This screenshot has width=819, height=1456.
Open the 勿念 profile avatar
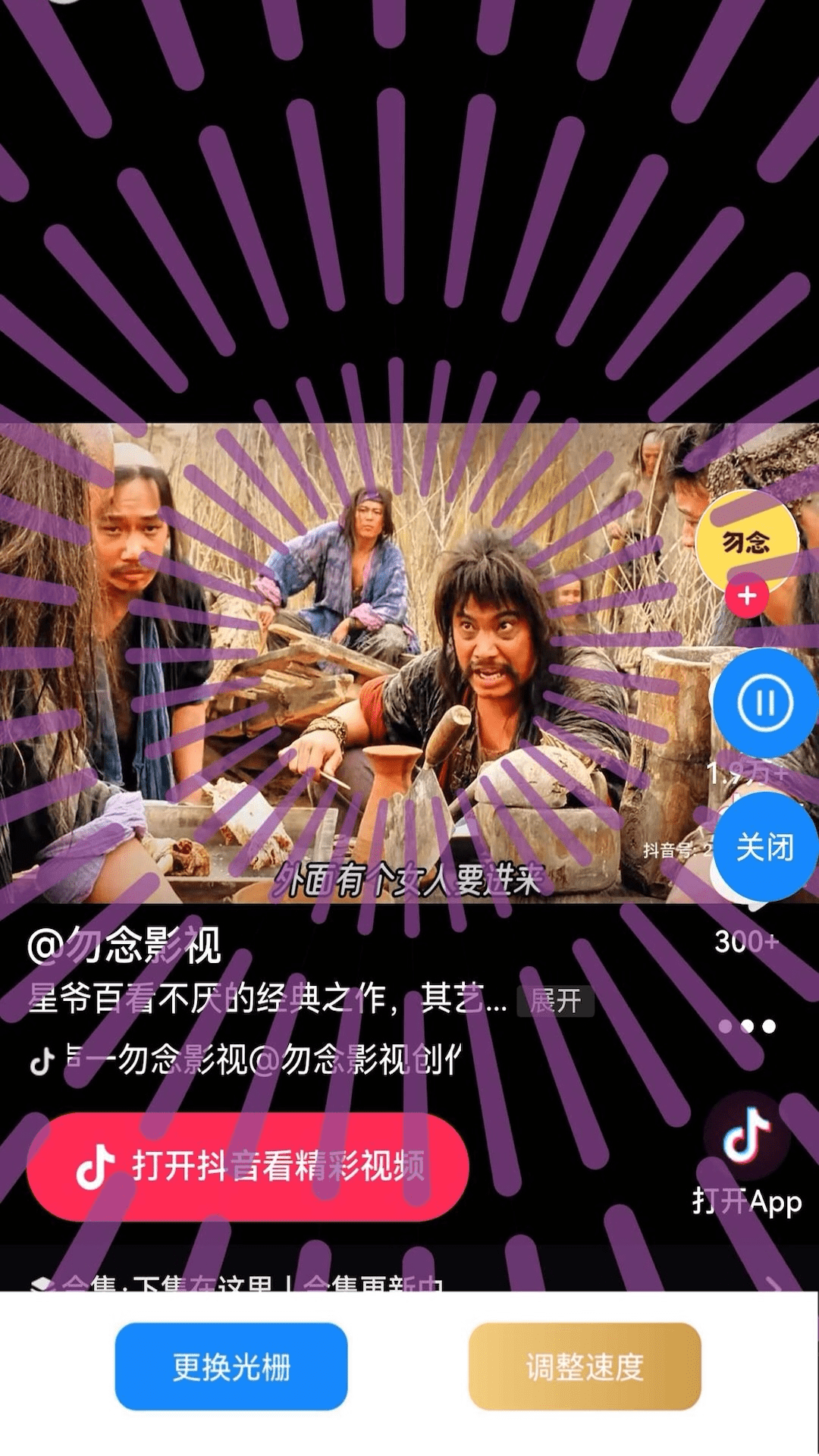(x=746, y=540)
